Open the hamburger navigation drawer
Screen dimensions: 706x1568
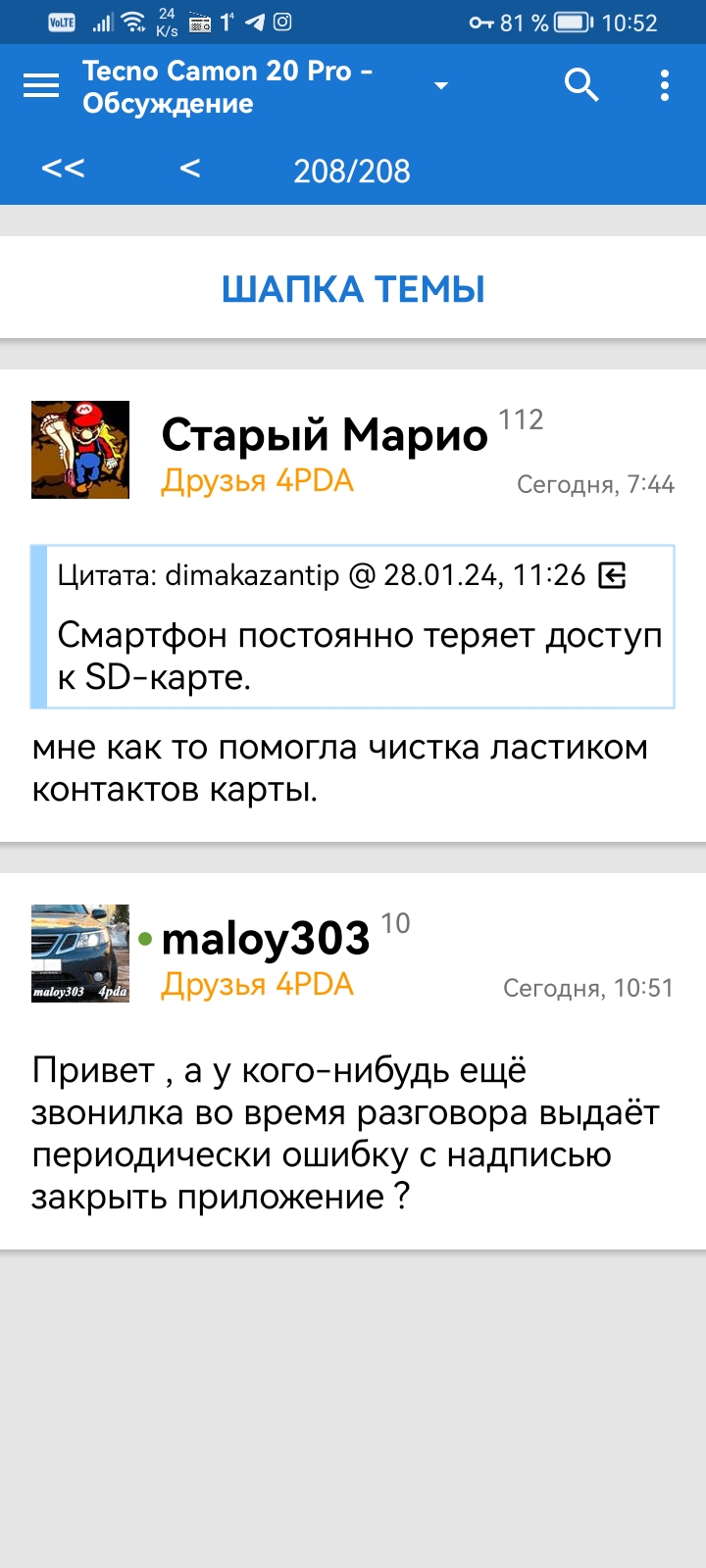pyautogui.click(x=41, y=86)
